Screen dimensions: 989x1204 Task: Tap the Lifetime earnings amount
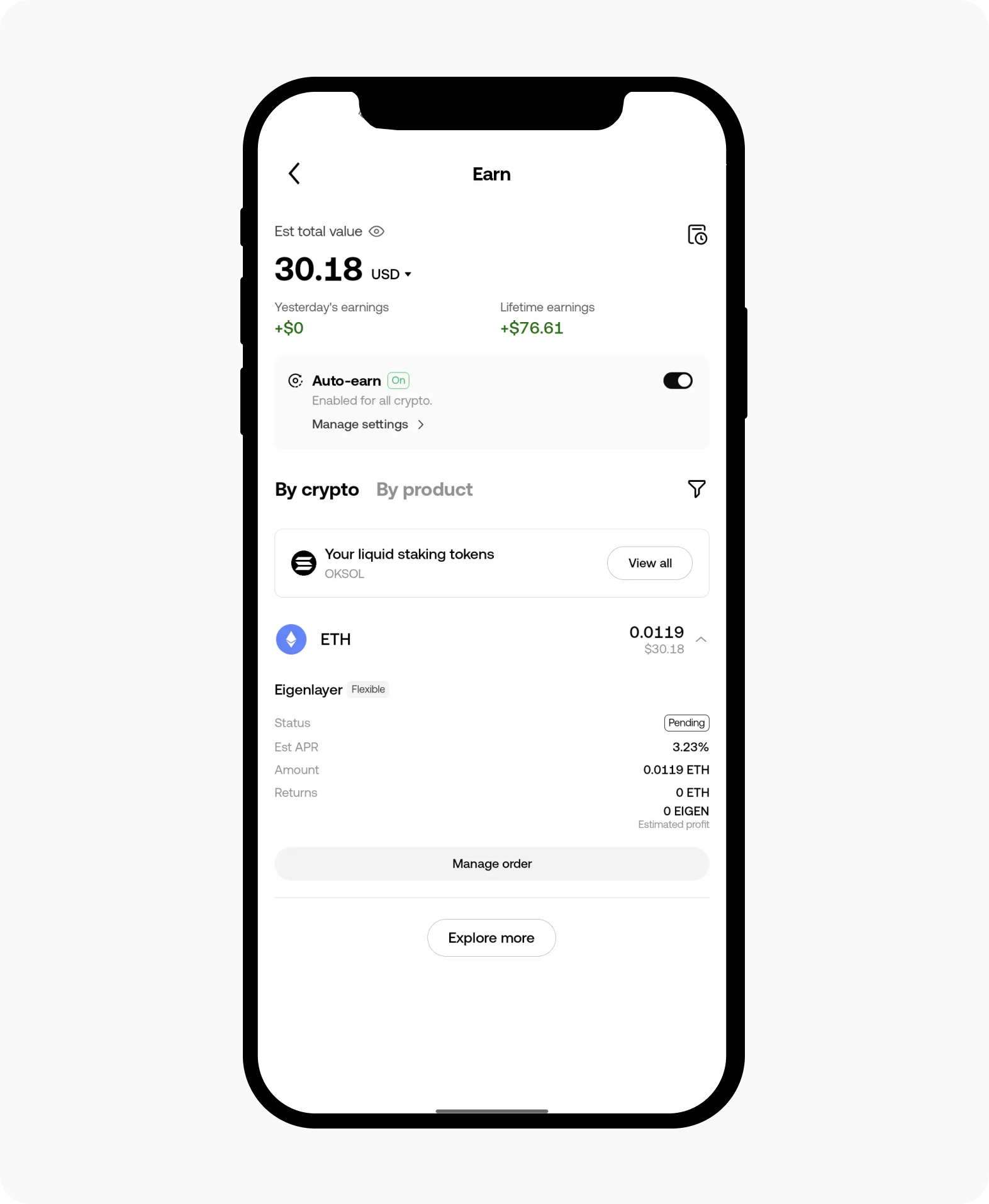coord(532,328)
